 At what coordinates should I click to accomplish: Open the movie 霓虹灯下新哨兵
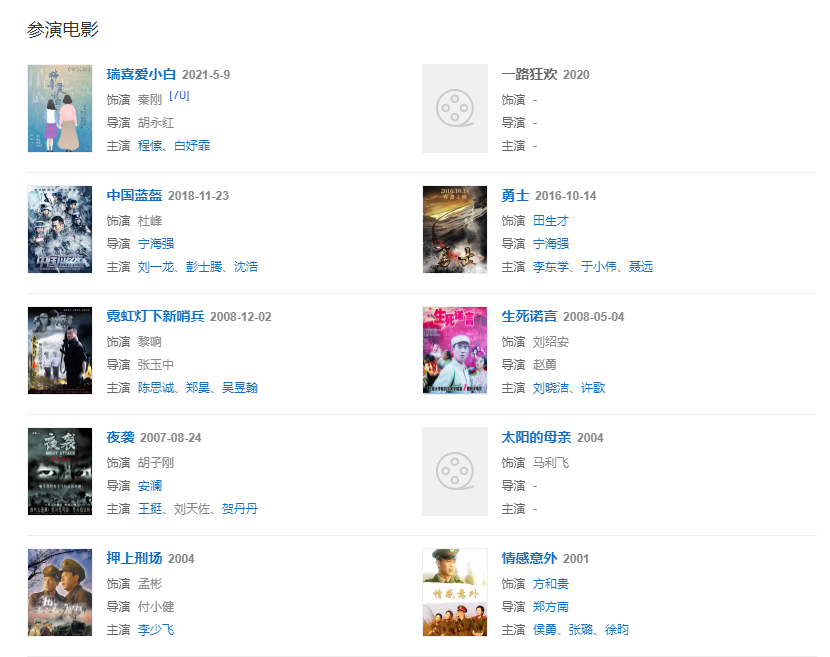(155, 317)
